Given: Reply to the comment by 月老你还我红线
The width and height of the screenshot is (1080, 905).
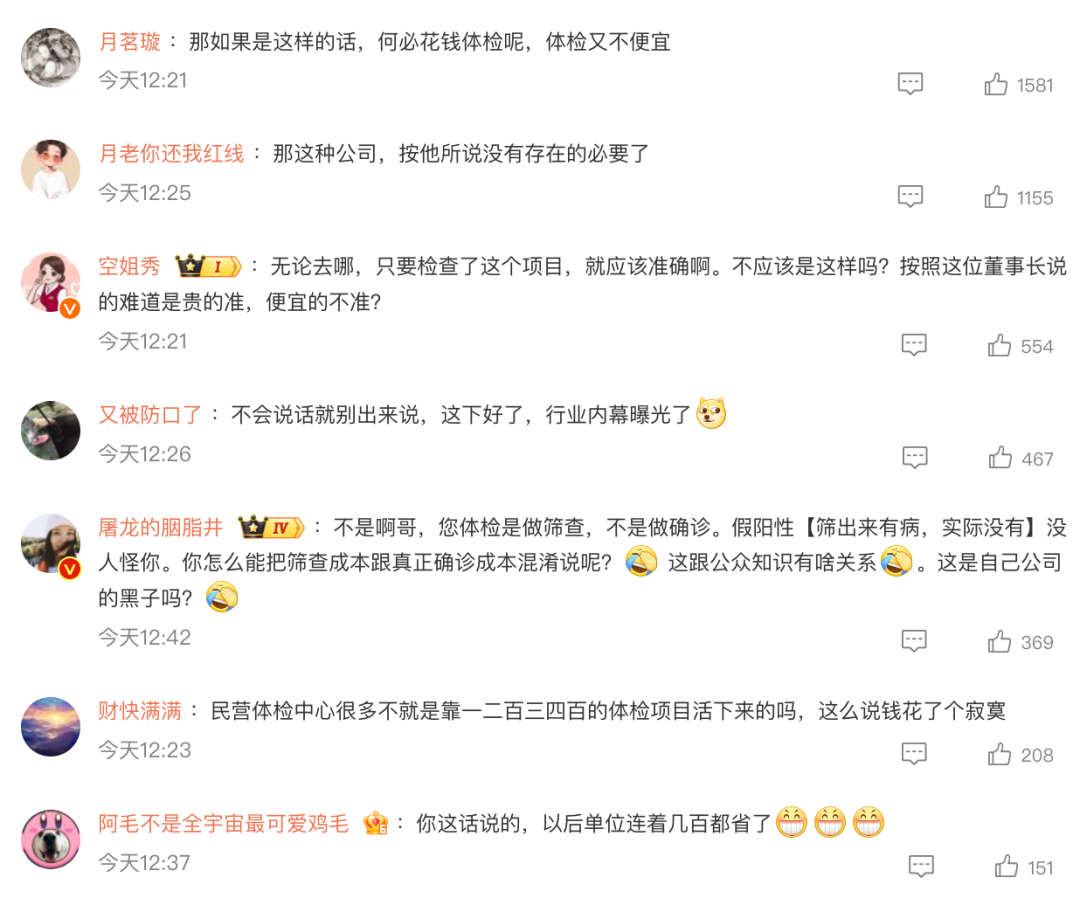Looking at the screenshot, I should point(910,197).
